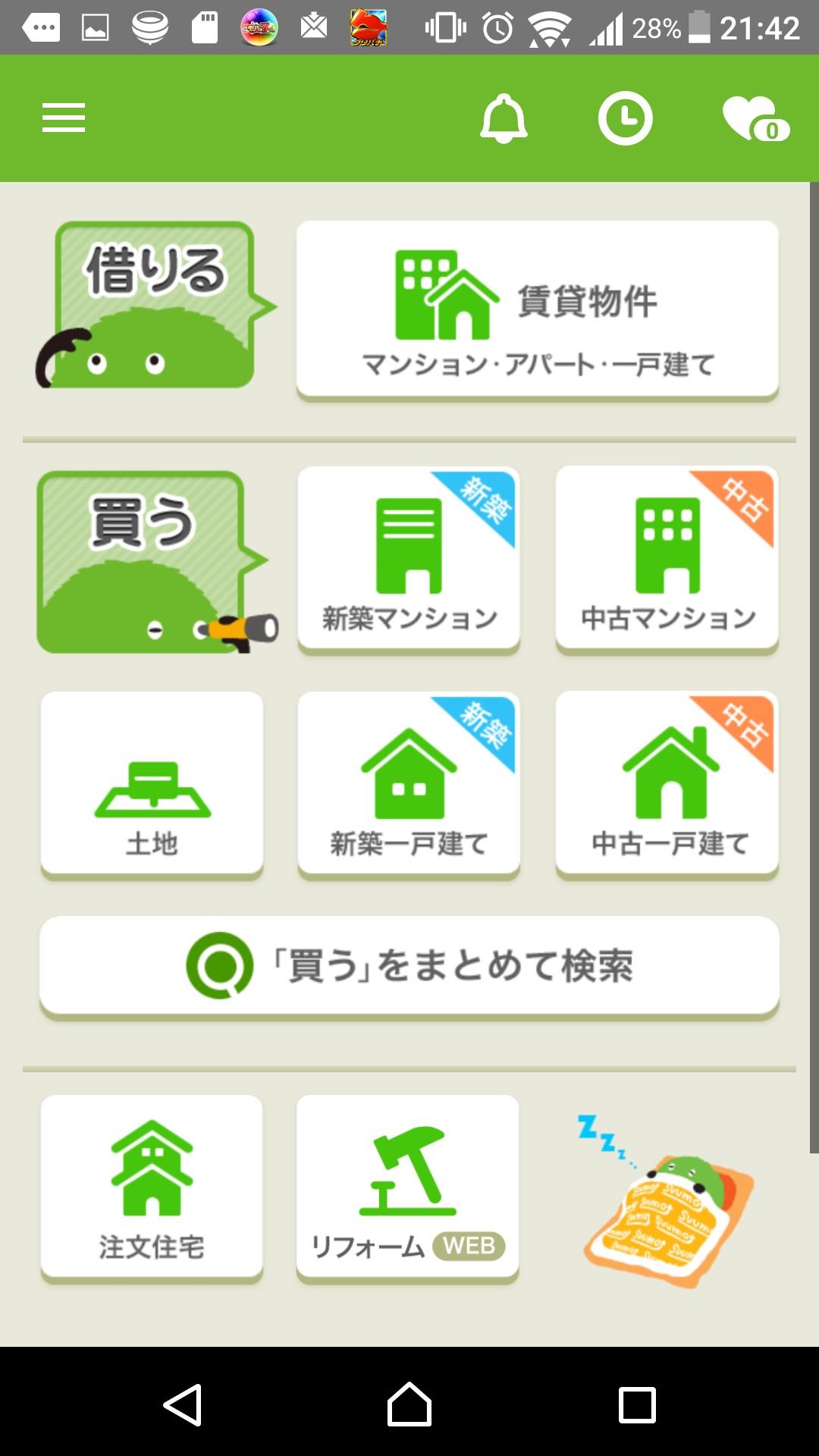Open リフォーム WEB tile
Screen dimensions: 819x1456
(x=408, y=1188)
